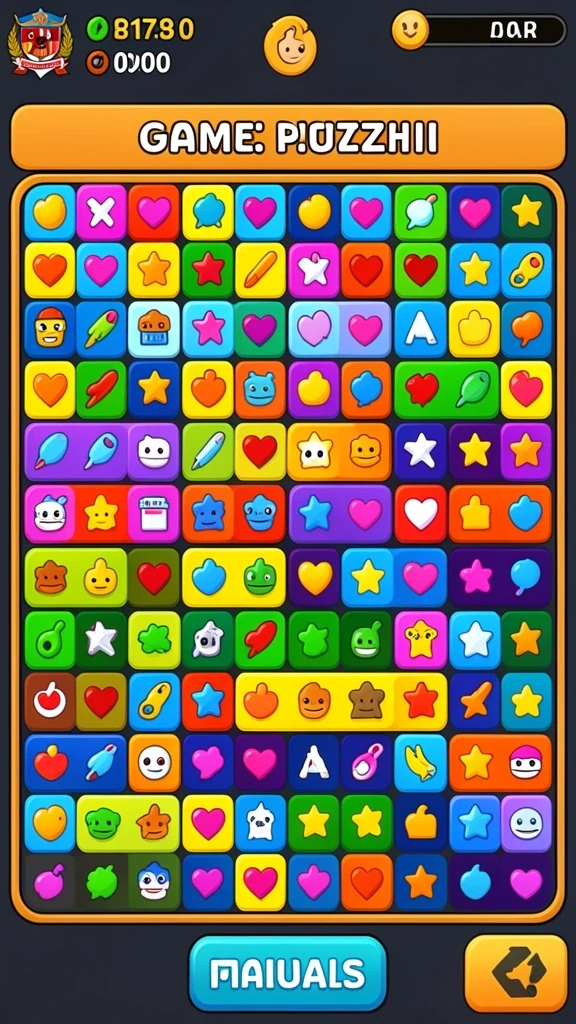Select the white ghost tile on blue
The height and width of the screenshot is (1024, 576).
pyautogui.click(x=261, y=823)
